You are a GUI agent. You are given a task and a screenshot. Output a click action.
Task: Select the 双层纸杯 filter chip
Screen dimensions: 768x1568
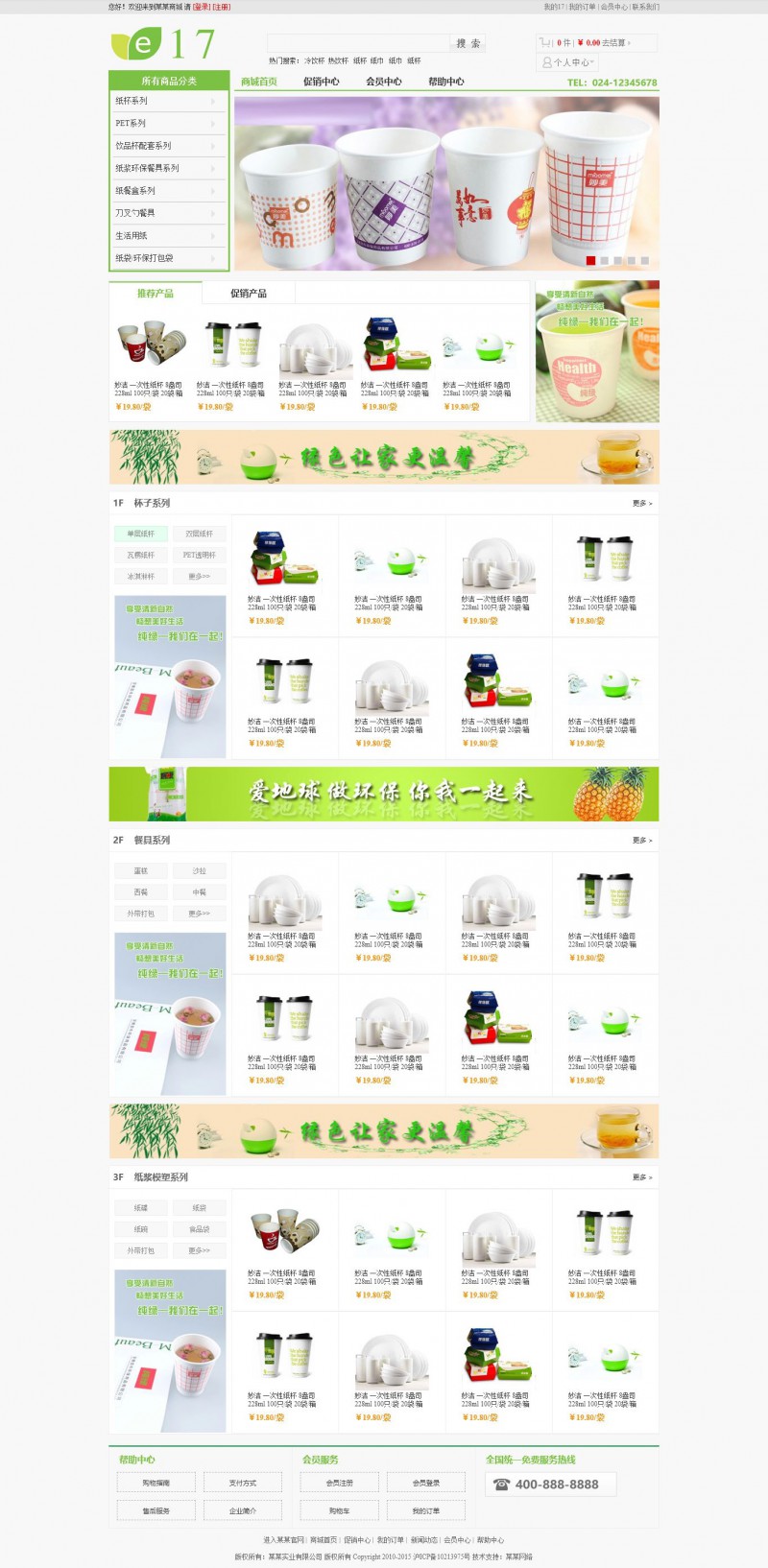(x=199, y=534)
